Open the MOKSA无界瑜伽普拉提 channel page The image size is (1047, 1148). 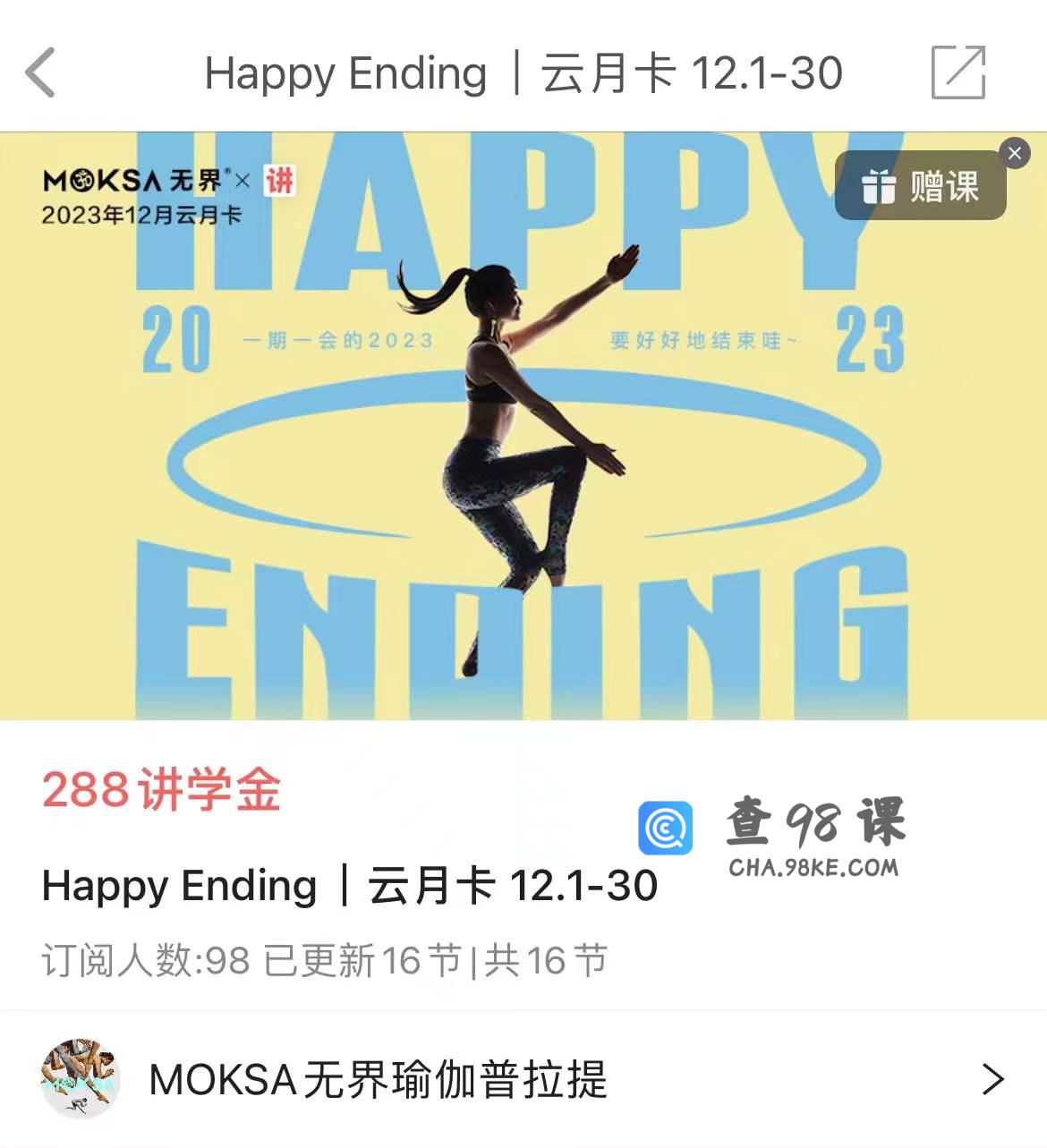(x=523, y=1079)
